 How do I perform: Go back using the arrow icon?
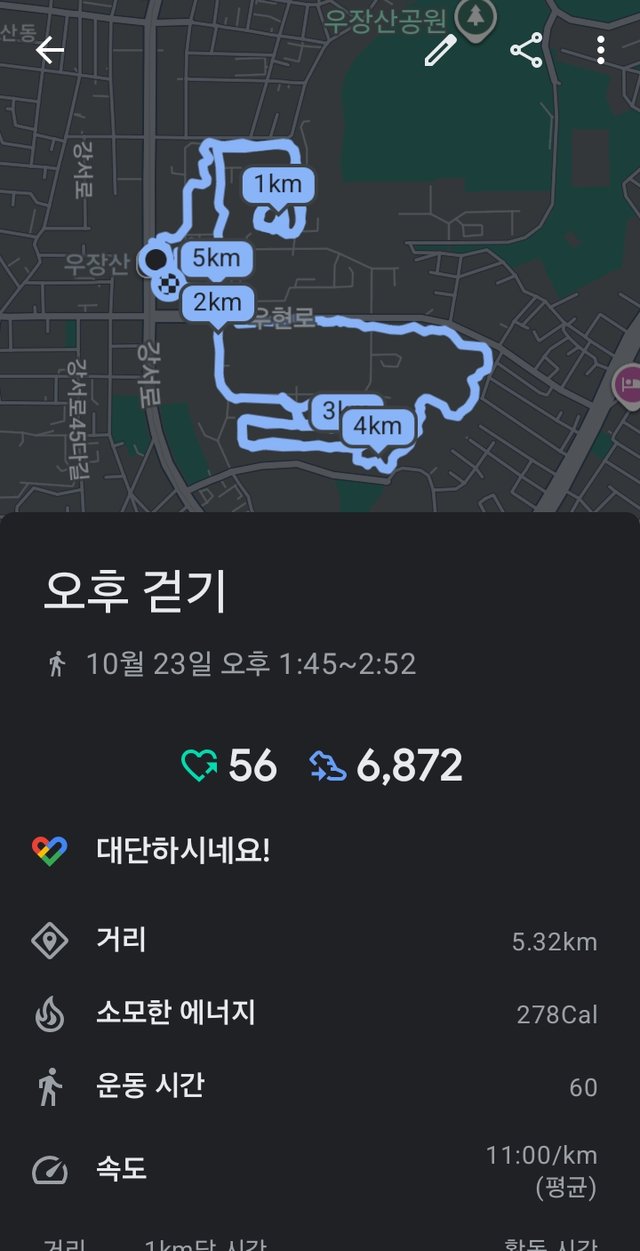click(x=50, y=51)
